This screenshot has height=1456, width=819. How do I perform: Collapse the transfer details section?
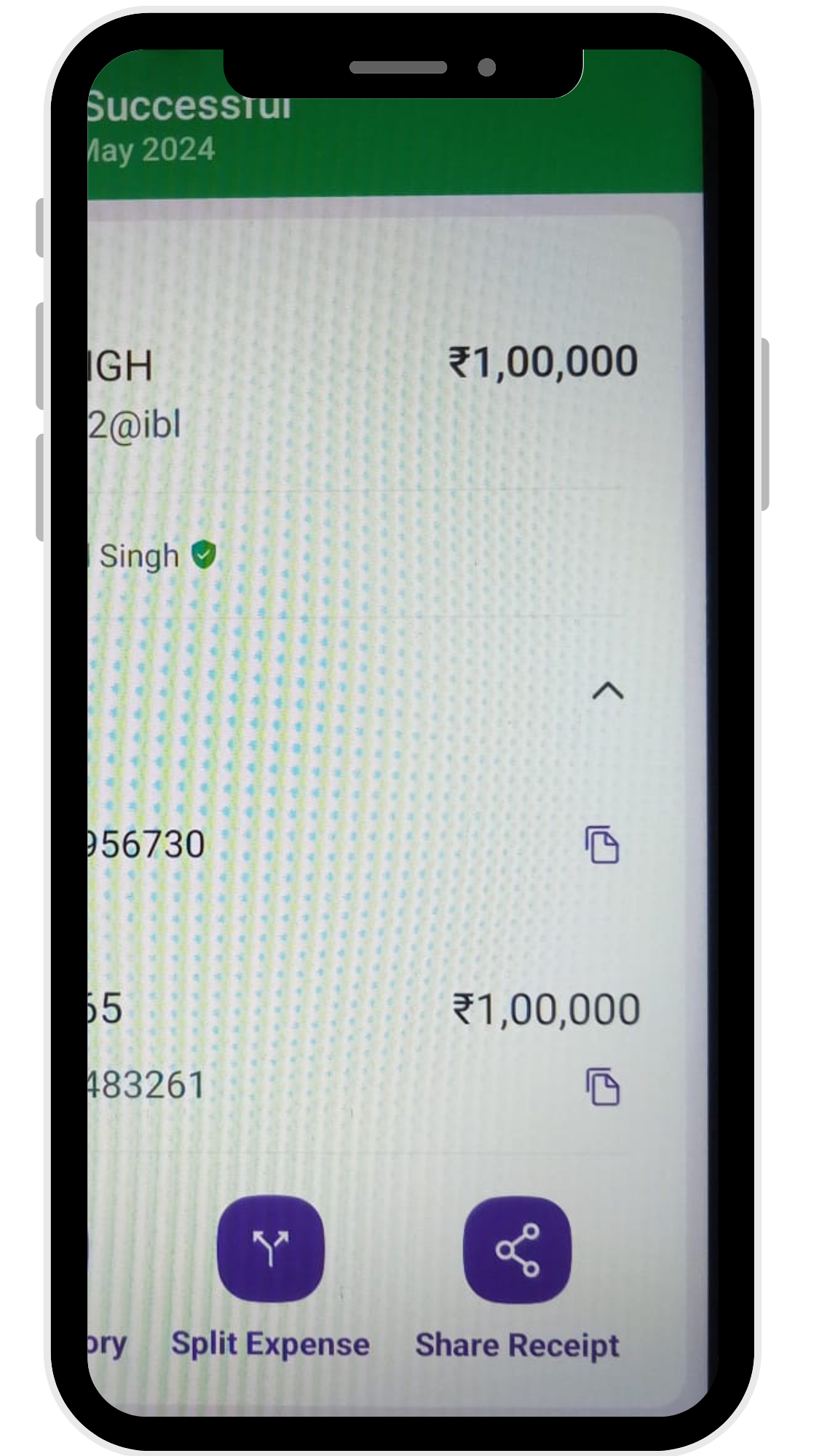pyautogui.click(x=608, y=691)
